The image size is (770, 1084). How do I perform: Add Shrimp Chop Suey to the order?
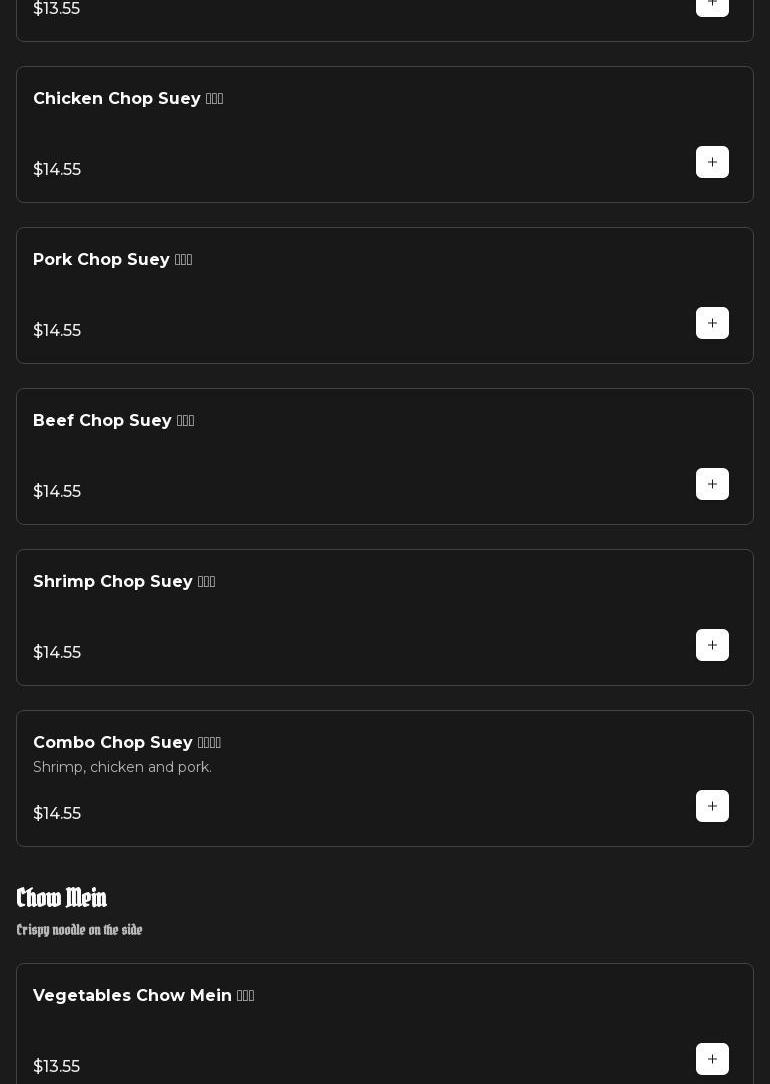pos(712,645)
